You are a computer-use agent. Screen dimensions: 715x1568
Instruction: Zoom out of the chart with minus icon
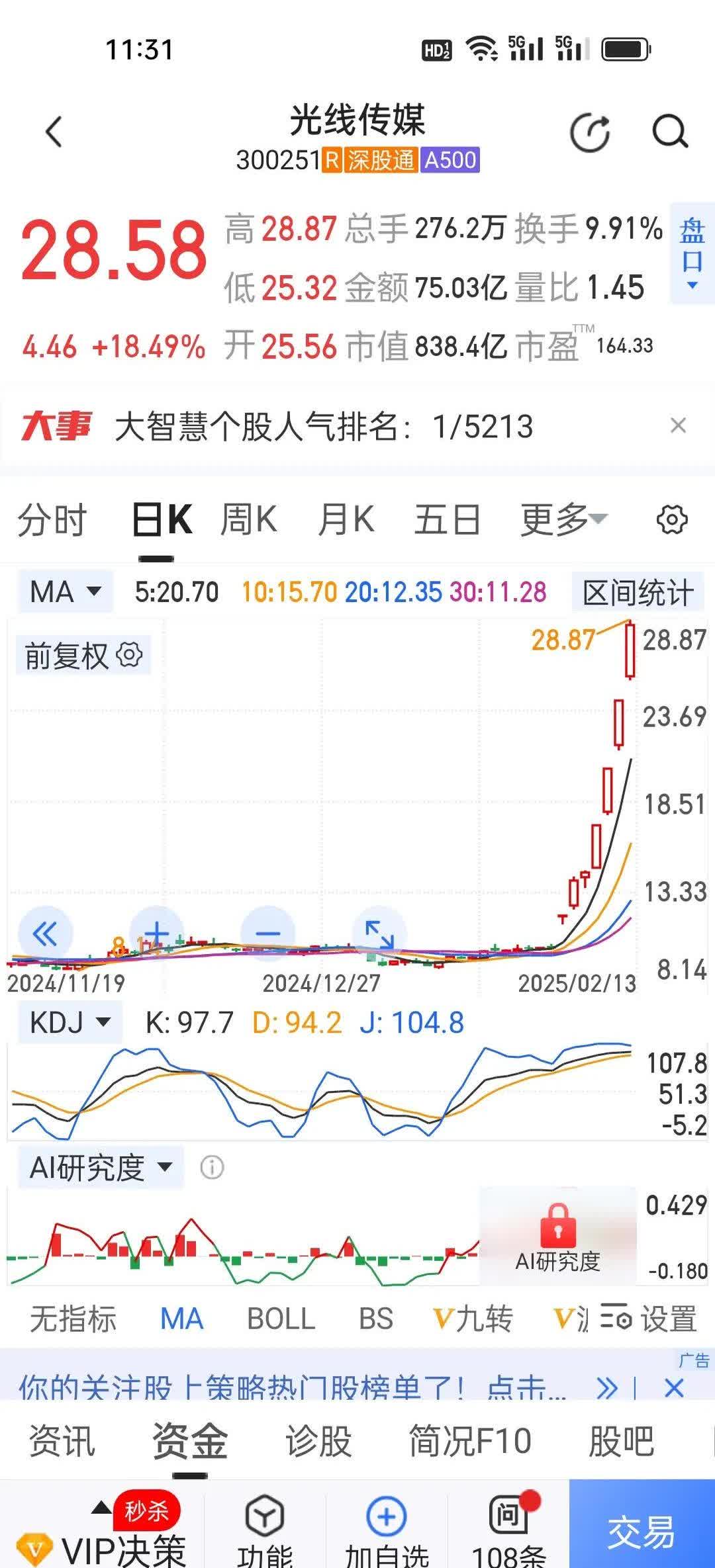click(267, 932)
